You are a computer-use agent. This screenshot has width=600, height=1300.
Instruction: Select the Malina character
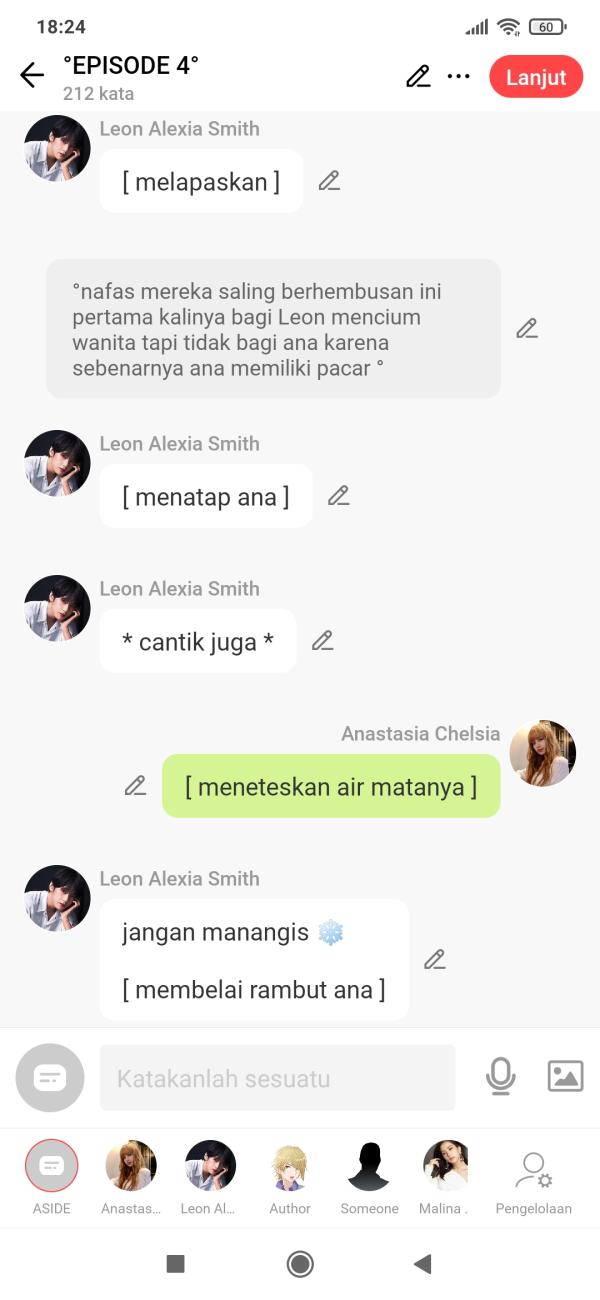(x=446, y=1166)
